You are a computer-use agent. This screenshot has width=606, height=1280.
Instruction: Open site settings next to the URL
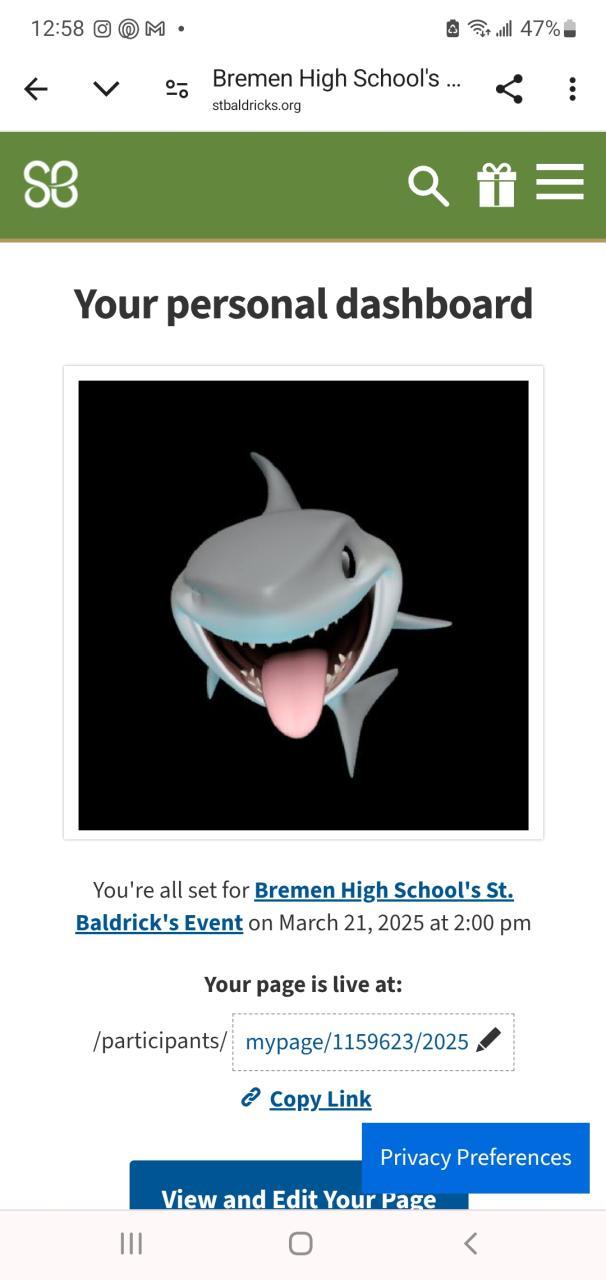coord(177,89)
